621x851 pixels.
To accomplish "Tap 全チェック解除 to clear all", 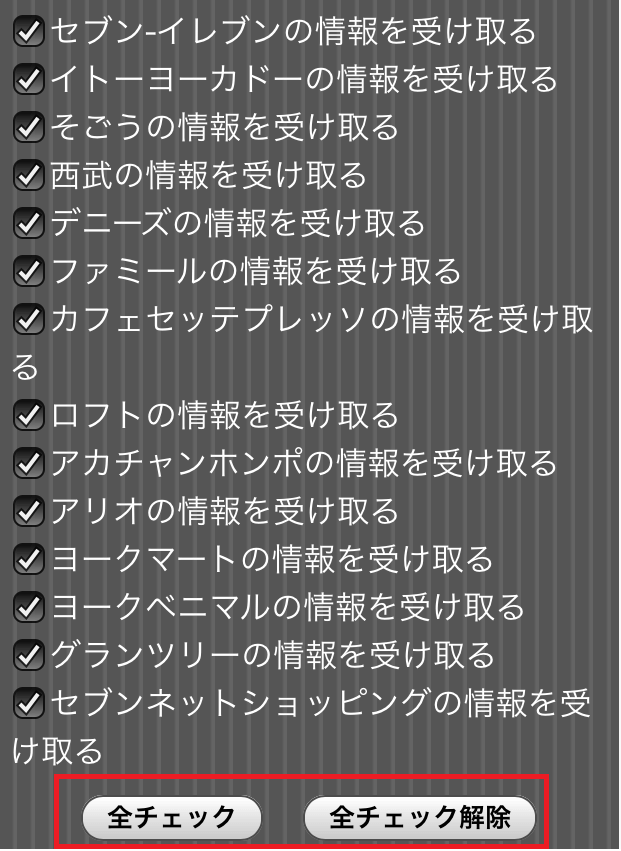I will (419, 817).
